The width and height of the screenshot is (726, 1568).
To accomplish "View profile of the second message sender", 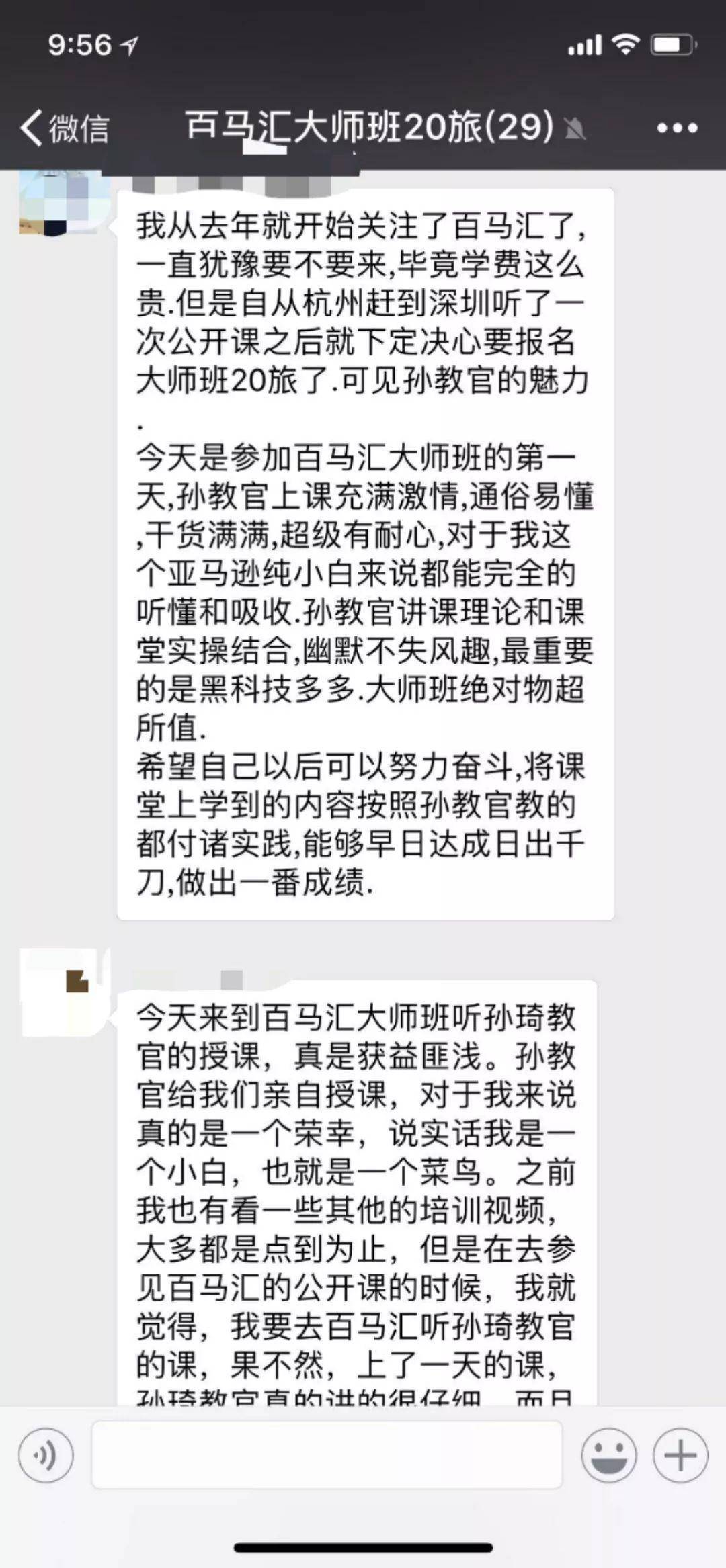I will [64, 992].
